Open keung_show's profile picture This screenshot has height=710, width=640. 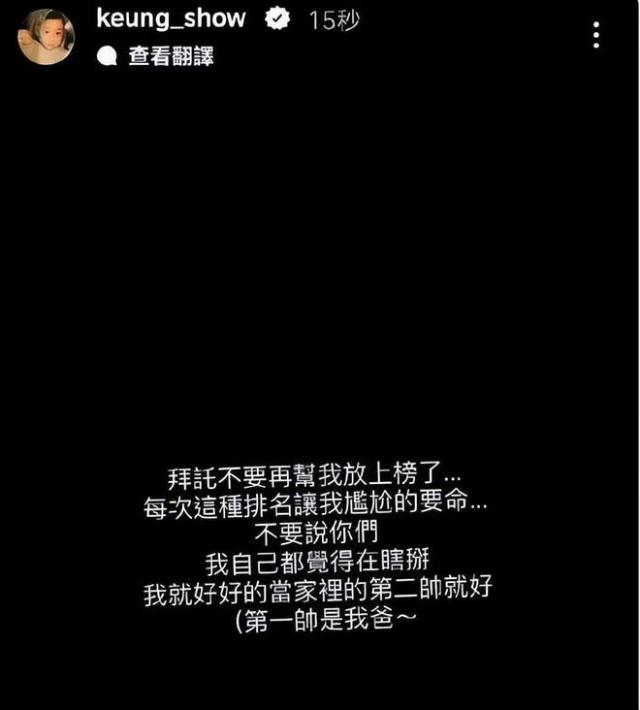(x=47, y=37)
